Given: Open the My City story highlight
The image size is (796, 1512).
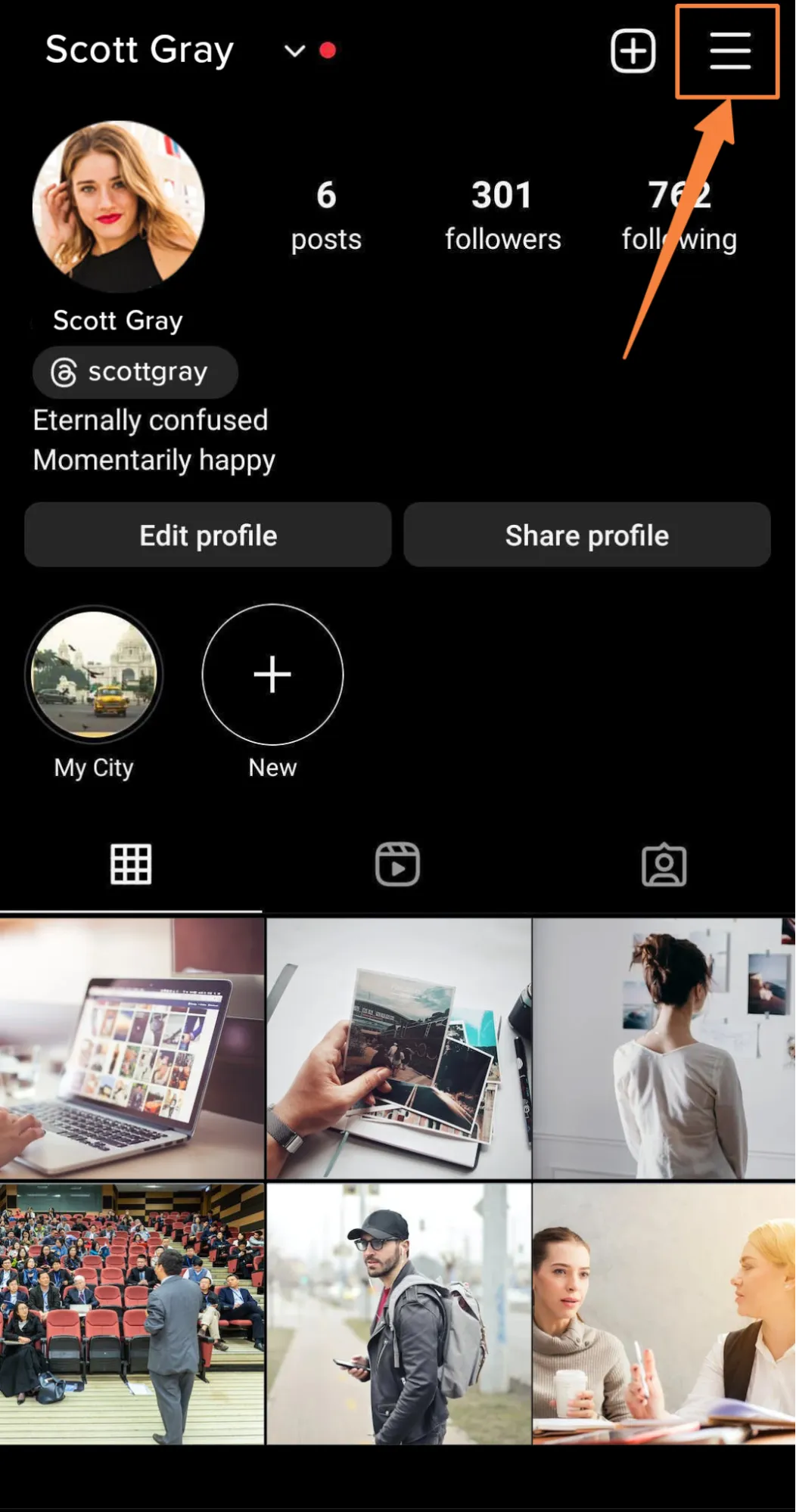Looking at the screenshot, I should tap(93, 674).
